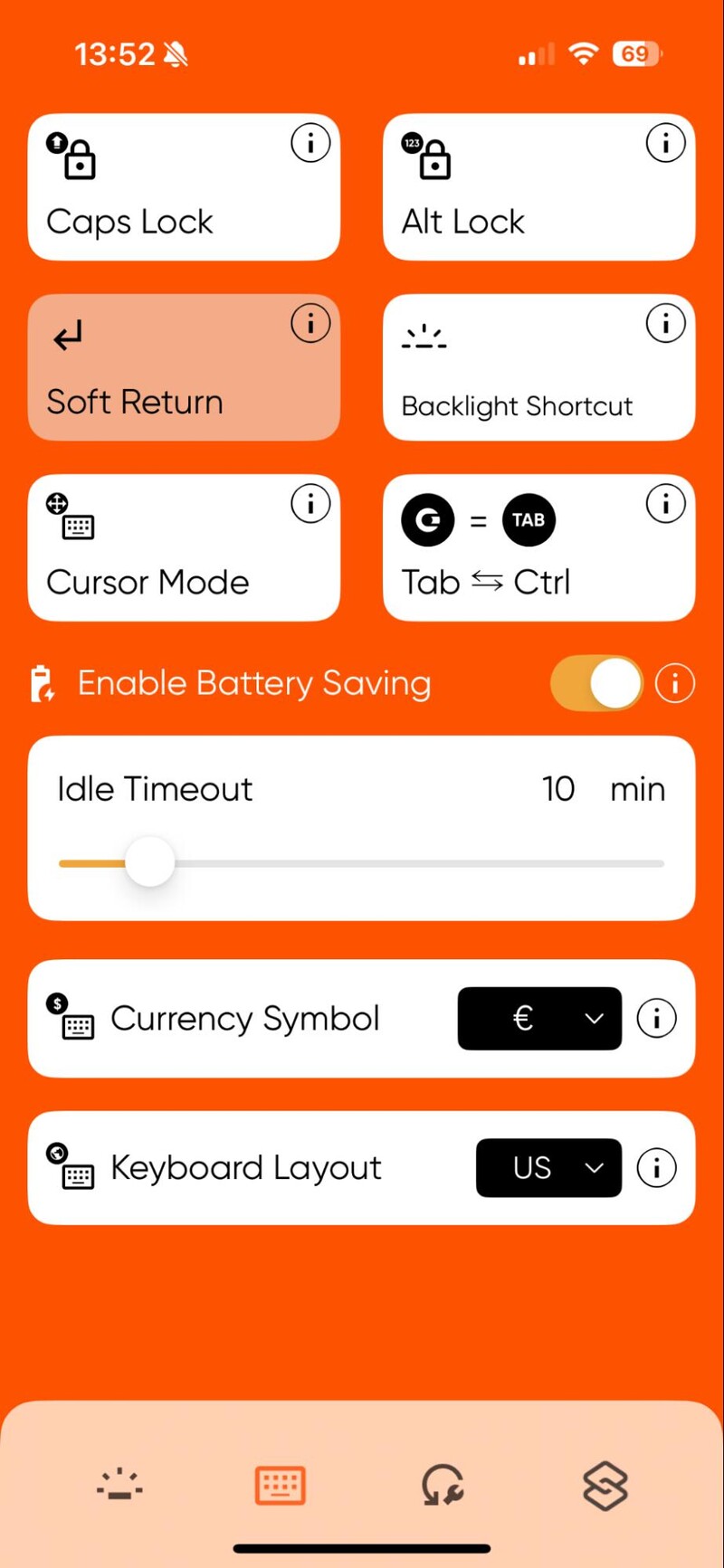The height and width of the screenshot is (1568, 724).
Task: View info about Alt Lock
Action: pos(665,143)
